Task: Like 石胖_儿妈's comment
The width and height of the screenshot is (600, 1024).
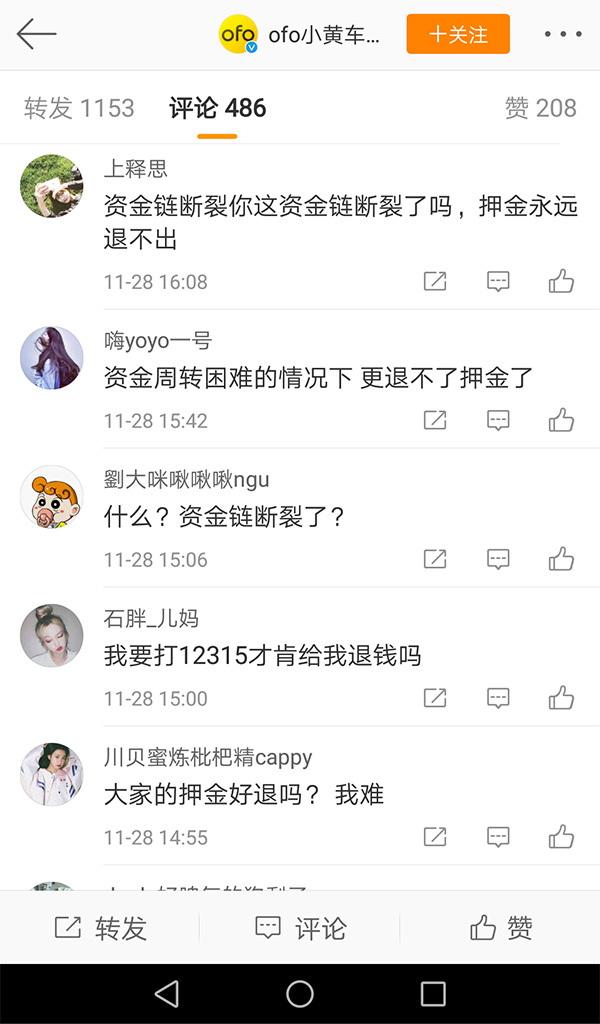Action: pyautogui.click(x=561, y=698)
